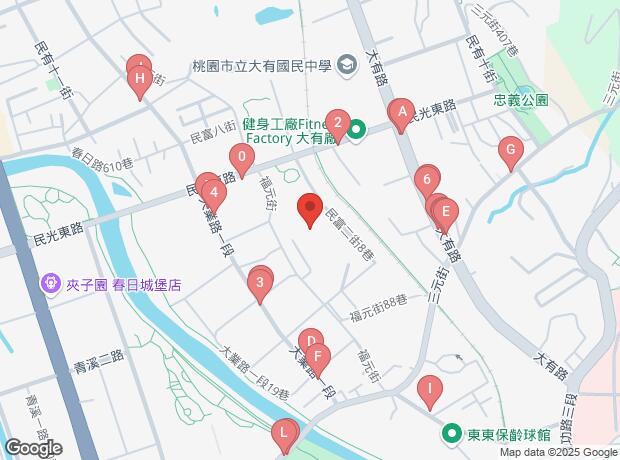The width and height of the screenshot is (620, 460).
Task: Tap the unlabeled red center pin
Action: 310,209
